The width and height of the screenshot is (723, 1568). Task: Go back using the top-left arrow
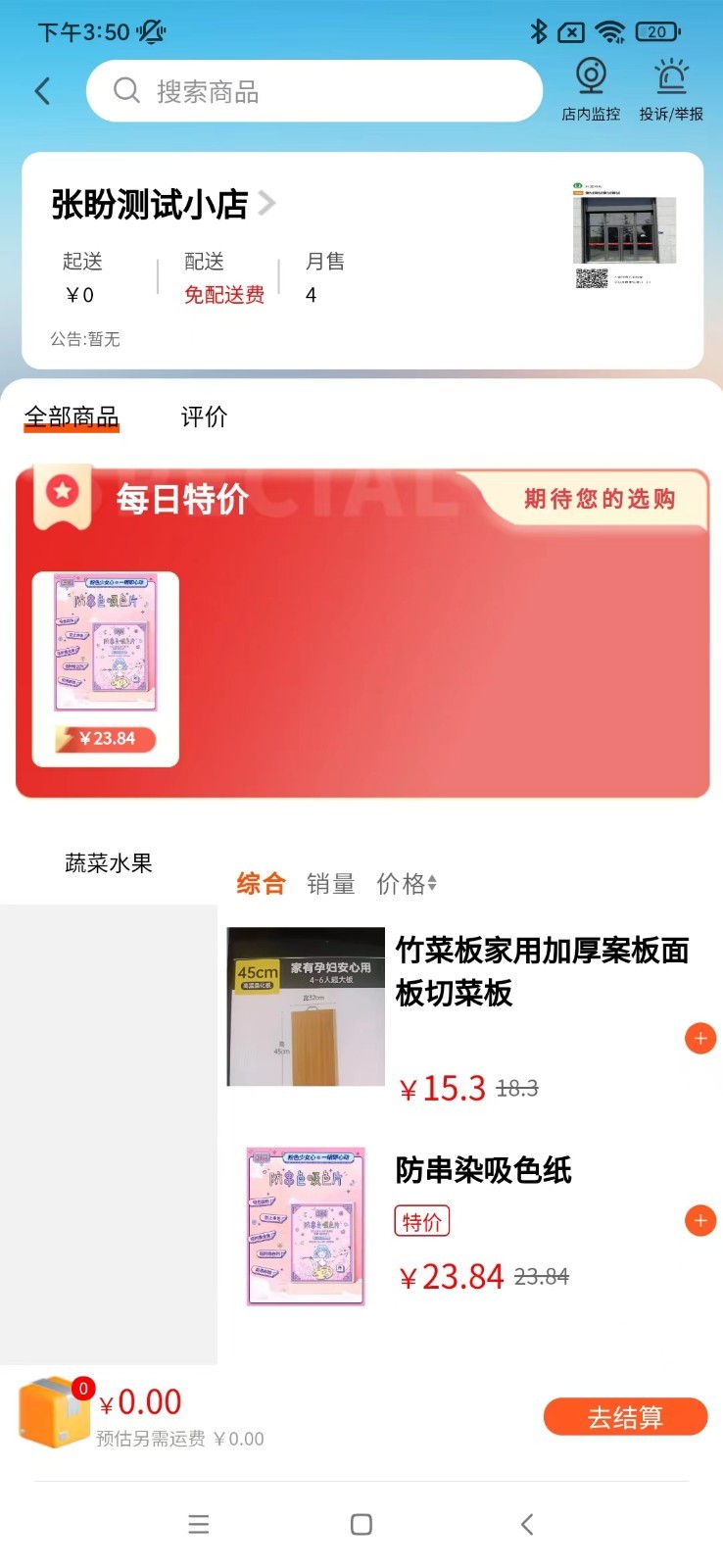tap(42, 91)
